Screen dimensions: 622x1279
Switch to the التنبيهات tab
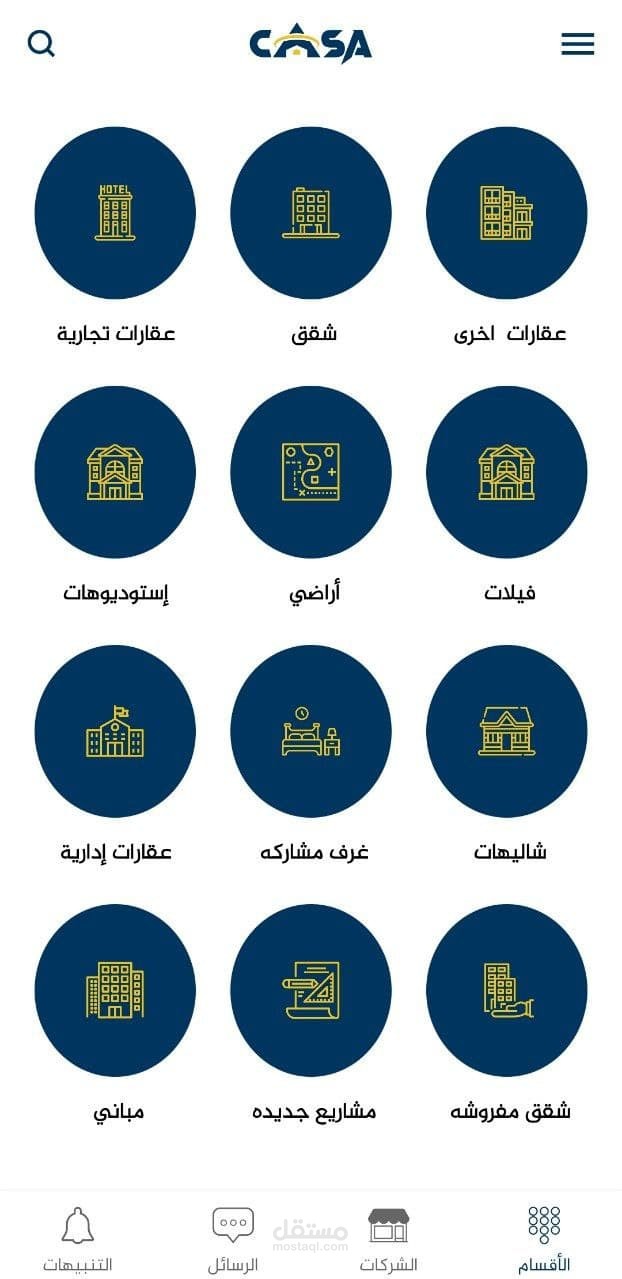(78, 1239)
